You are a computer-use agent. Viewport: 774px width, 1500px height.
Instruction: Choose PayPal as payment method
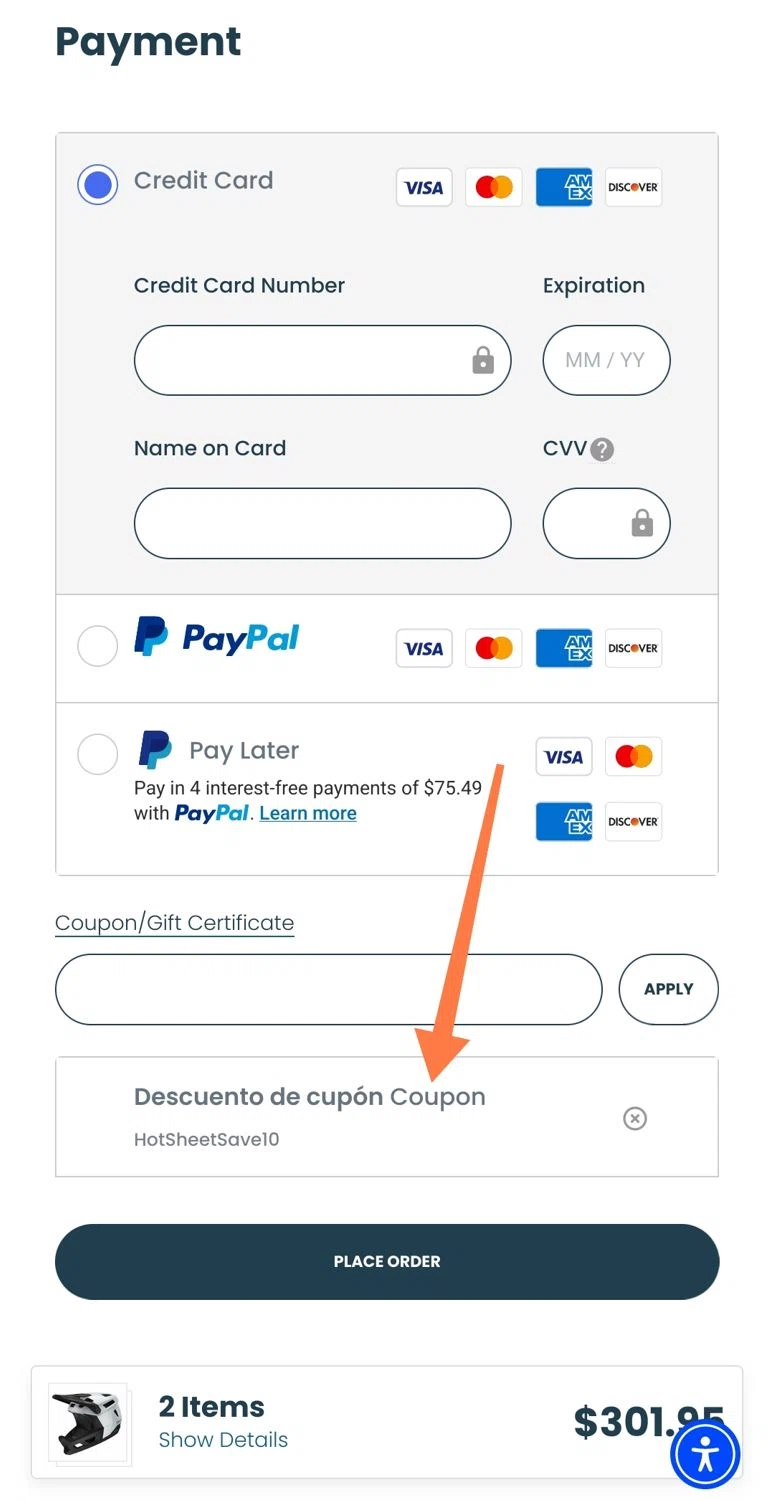[x=97, y=646]
